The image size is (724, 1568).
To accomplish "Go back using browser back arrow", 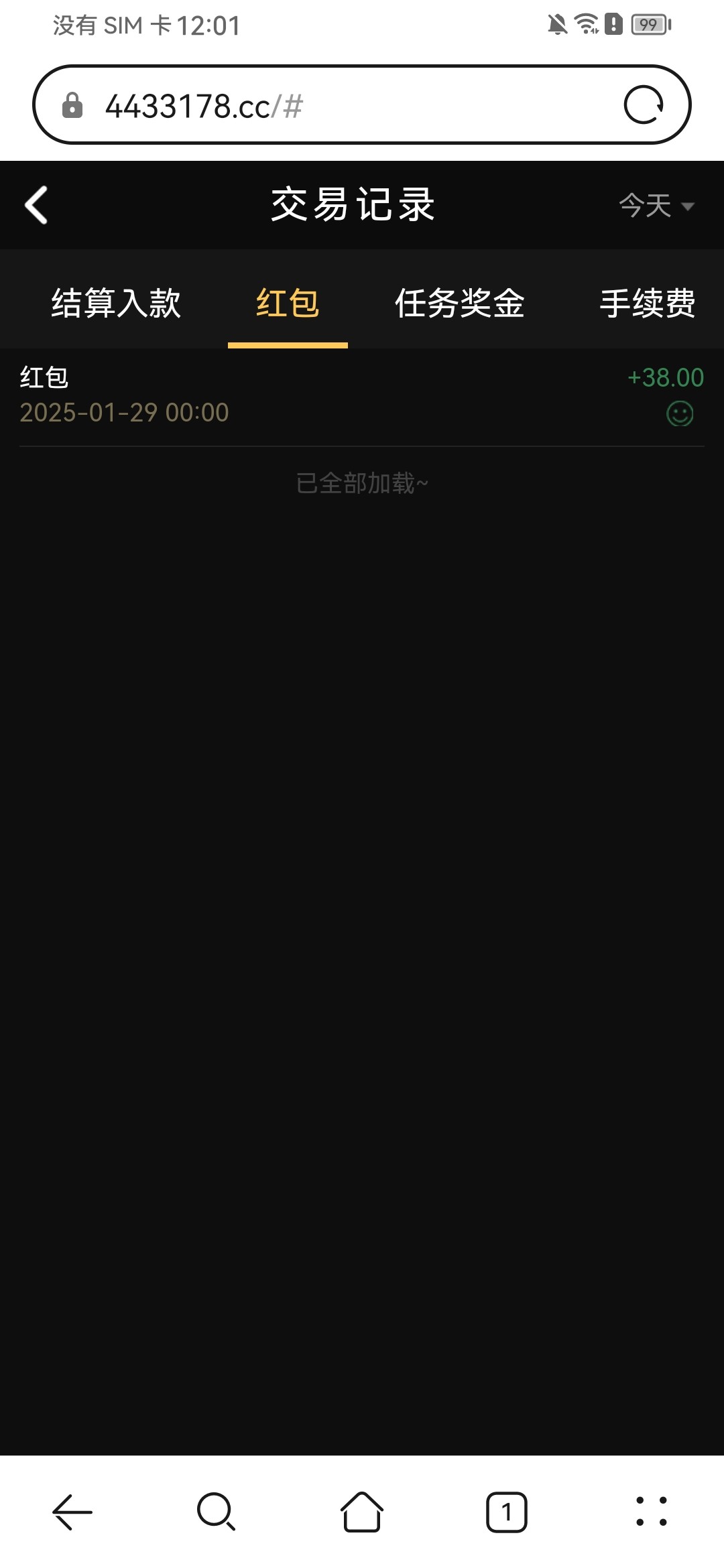I will point(72,1512).
